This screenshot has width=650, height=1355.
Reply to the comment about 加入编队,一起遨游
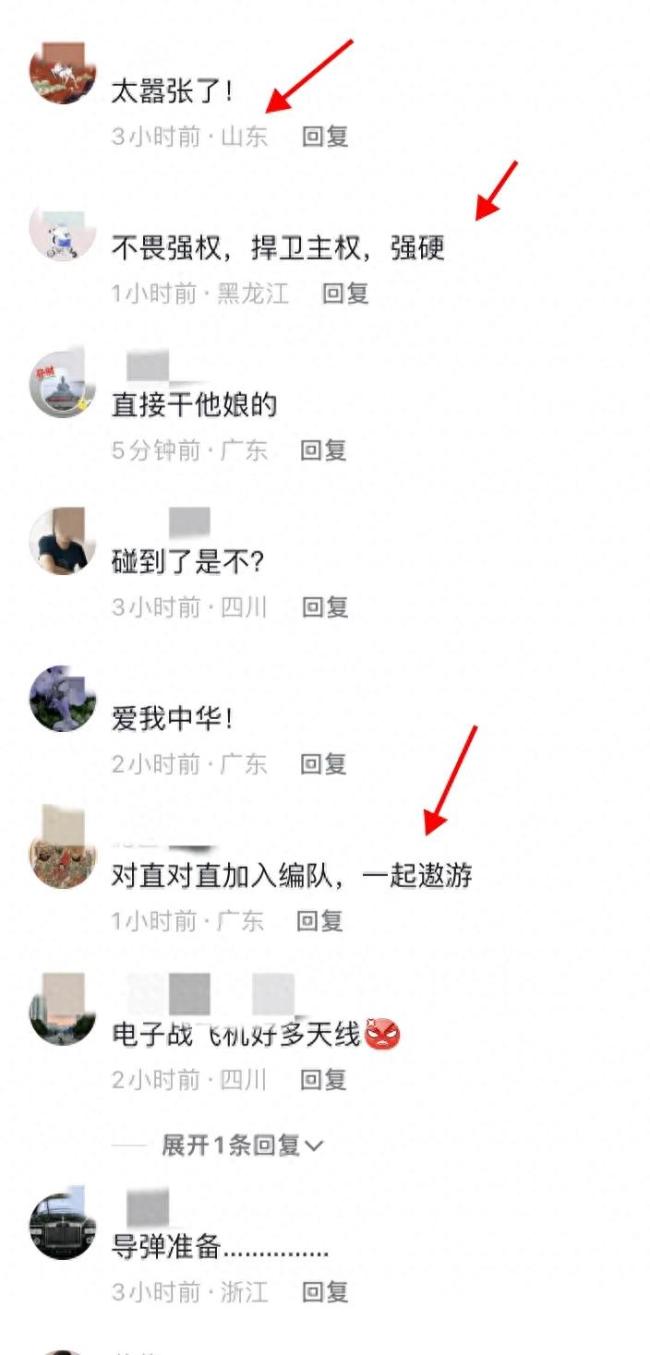[x=320, y=921]
